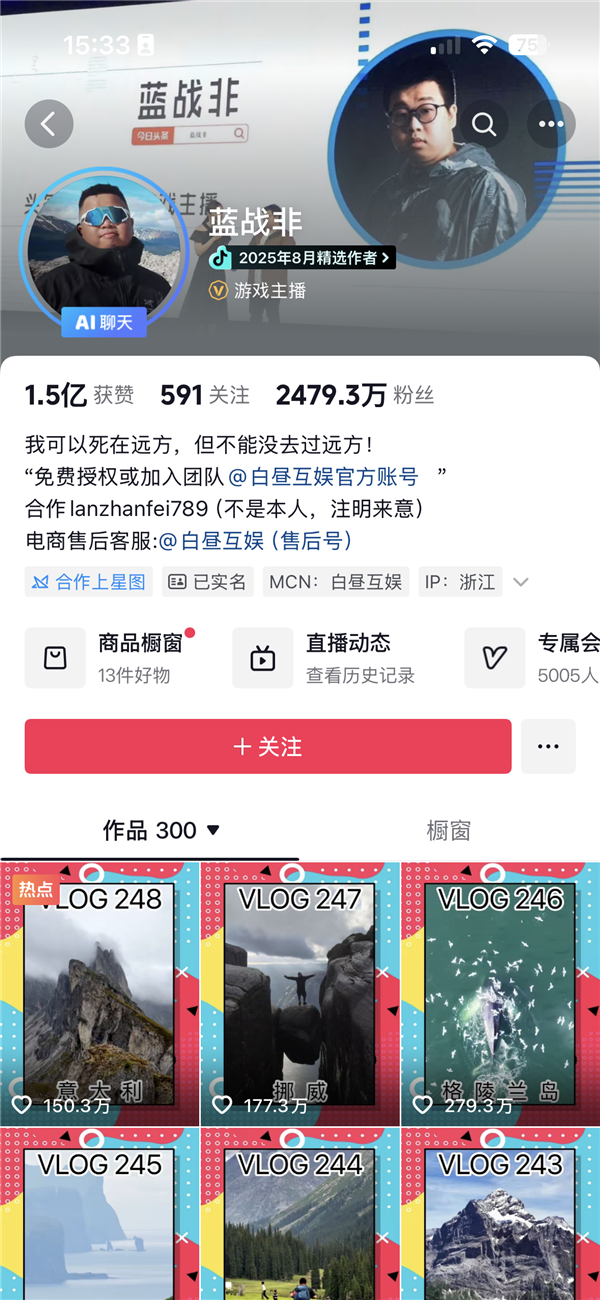
Task: Tap the 合作上星图 chip
Action: coord(89,582)
